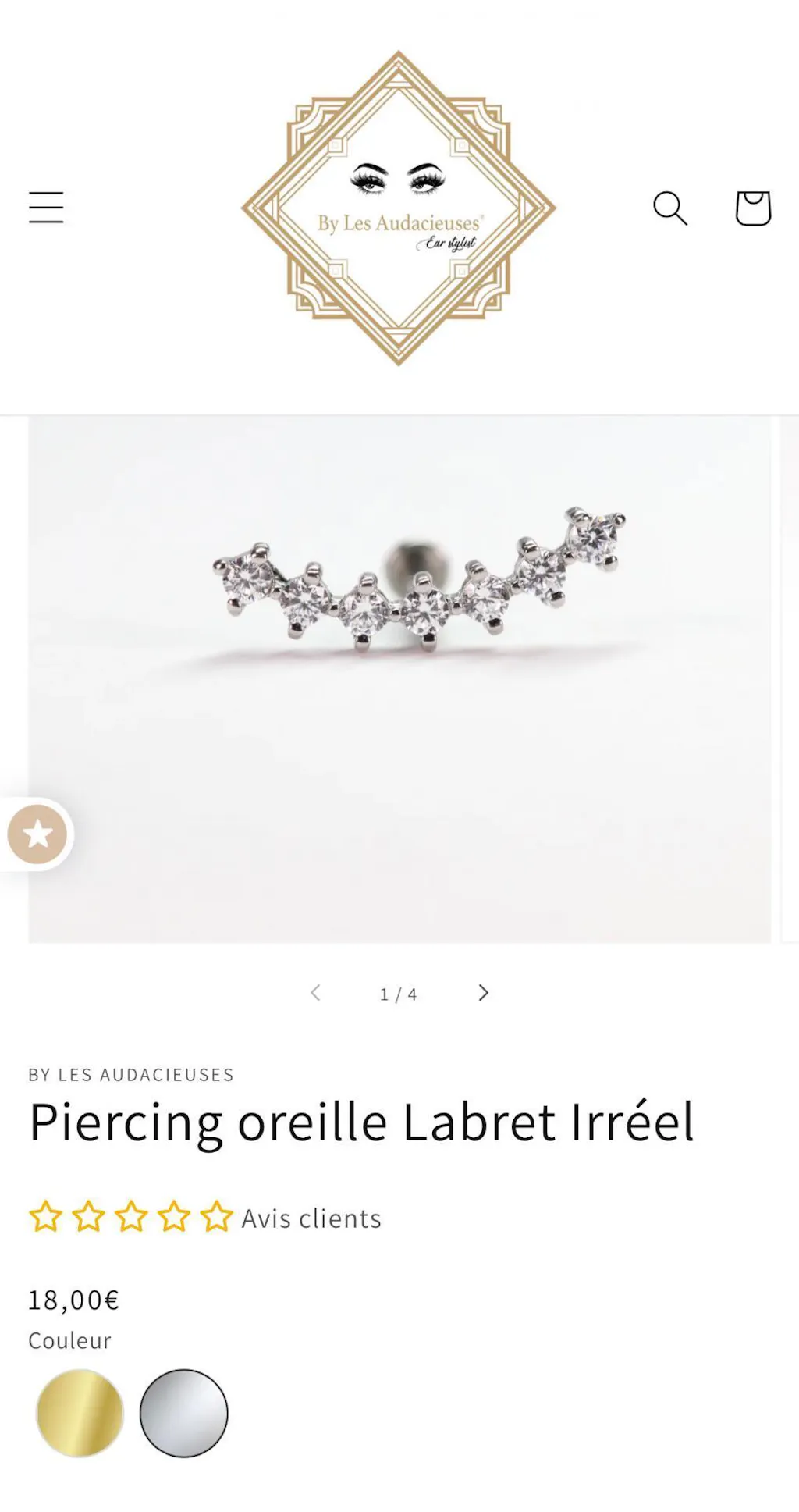799x1512 pixels.
Task: Open the hamburger navigation menu
Action: (x=46, y=208)
